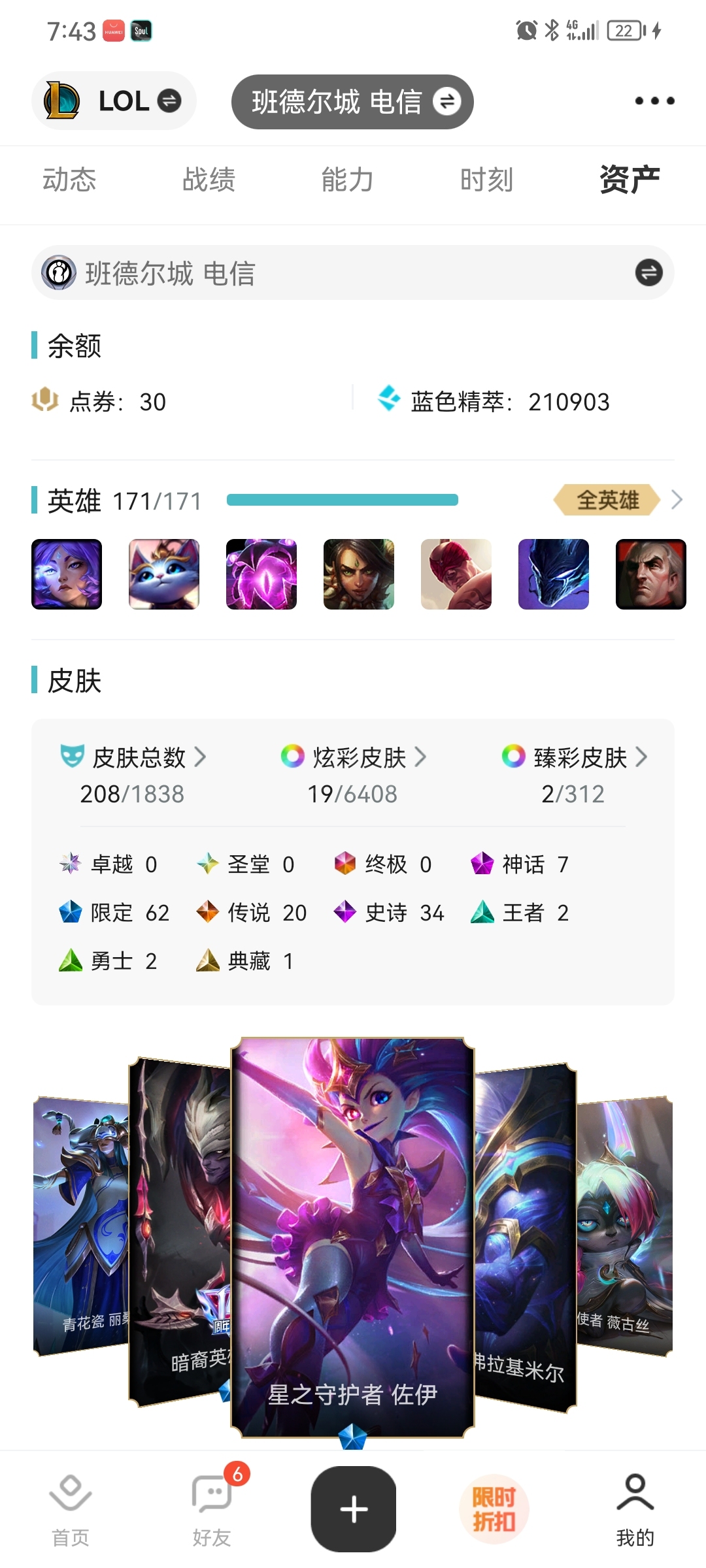Switch to the 战绩 tab
The width and height of the screenshot is (706, 1568).
click(209, 180)
